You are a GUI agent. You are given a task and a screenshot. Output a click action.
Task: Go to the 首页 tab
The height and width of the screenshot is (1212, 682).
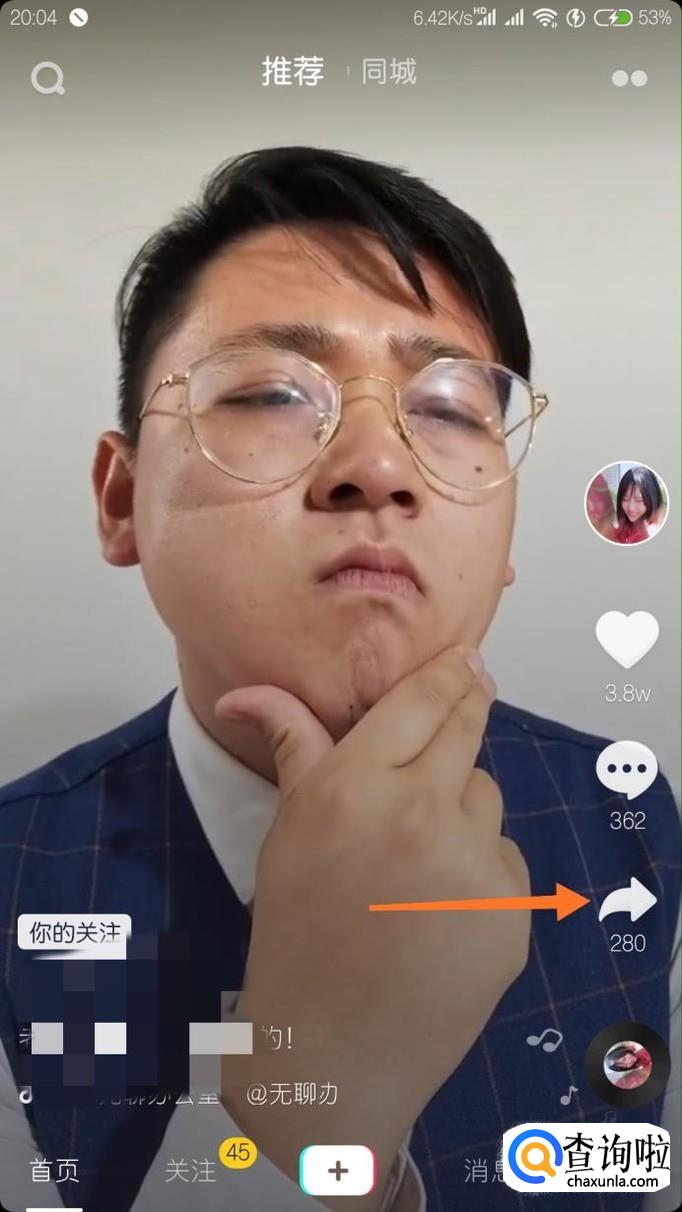(x=54, y=1170)
